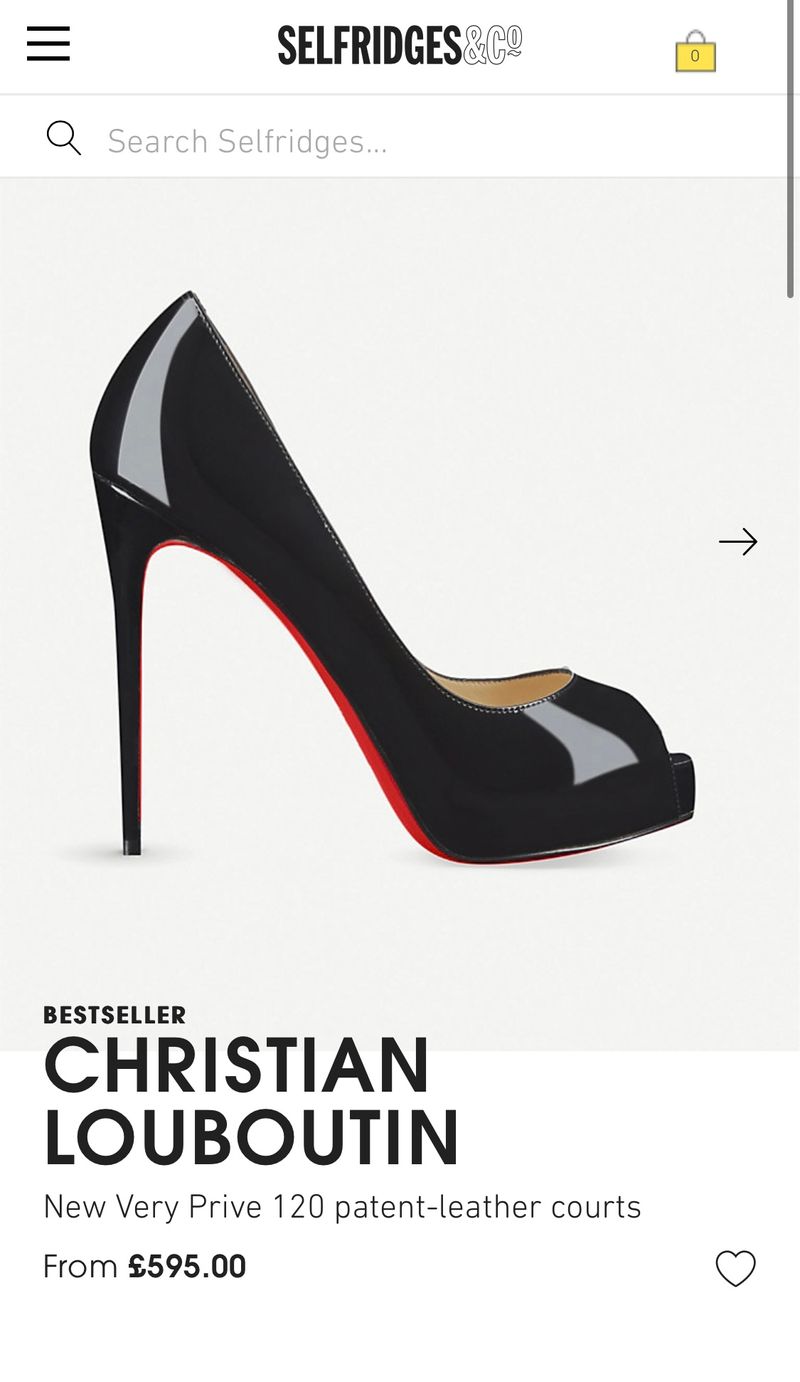Open the shopping bag
This screenshot has width=800, height=1382.
695,52
